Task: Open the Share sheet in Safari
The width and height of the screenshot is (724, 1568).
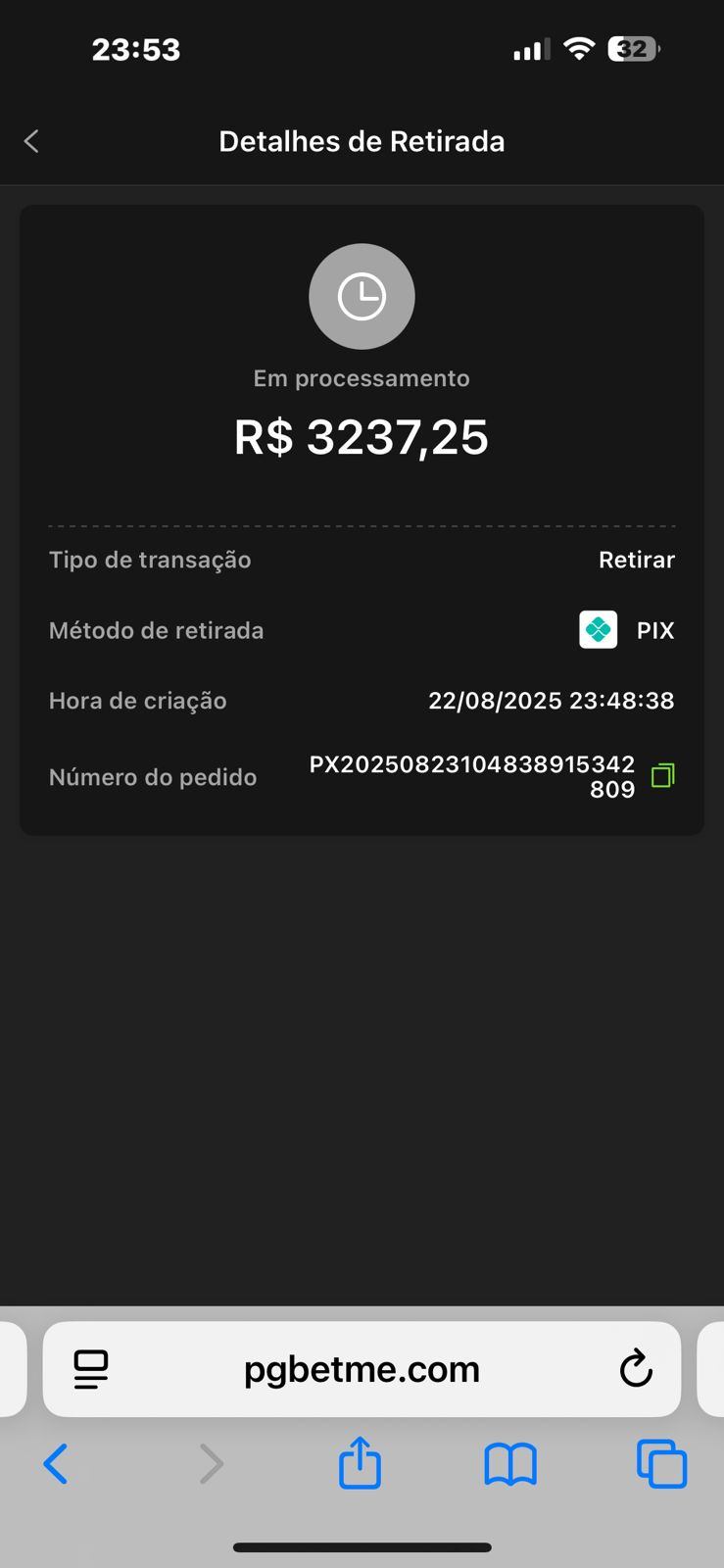Action: [361, 1464]
